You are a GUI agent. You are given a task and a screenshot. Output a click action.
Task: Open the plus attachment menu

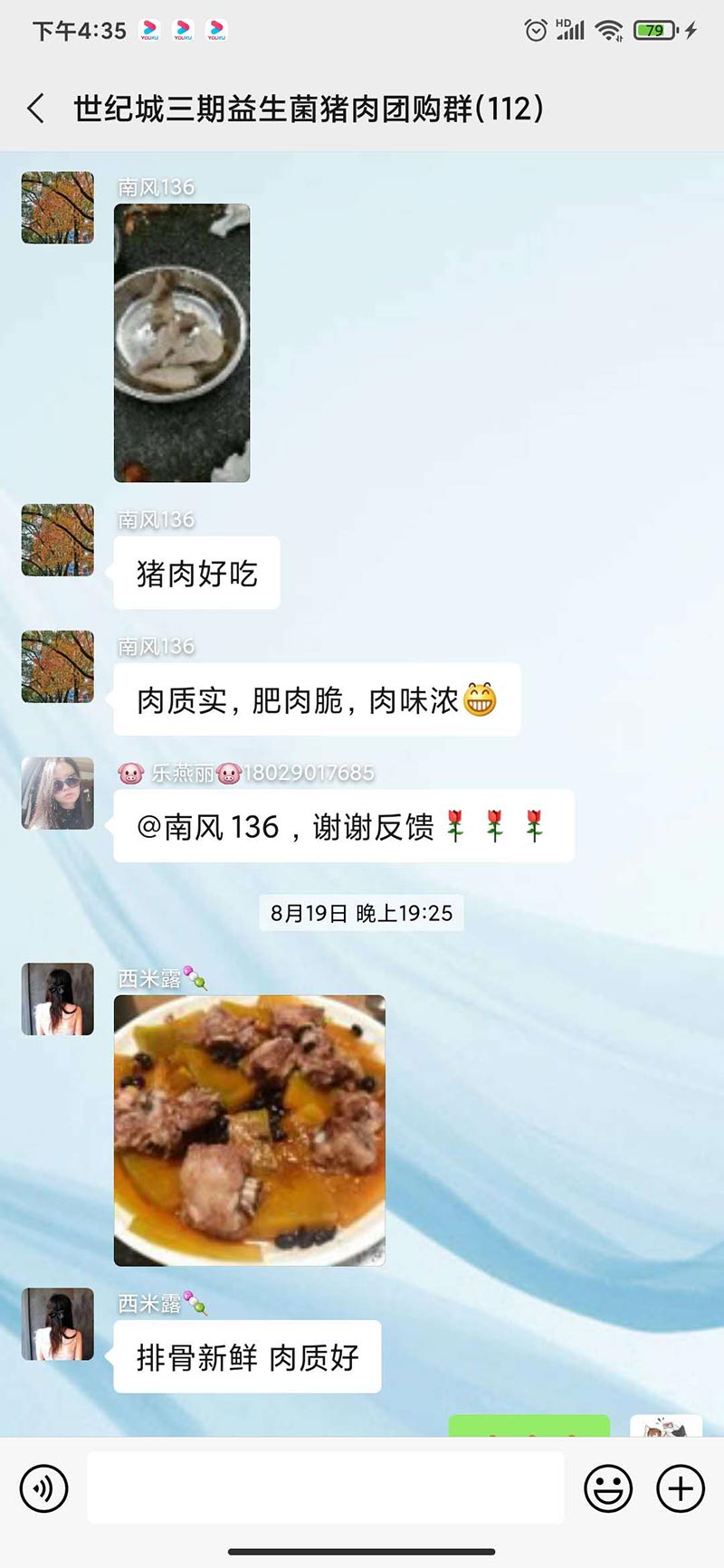coord(681,1488)
